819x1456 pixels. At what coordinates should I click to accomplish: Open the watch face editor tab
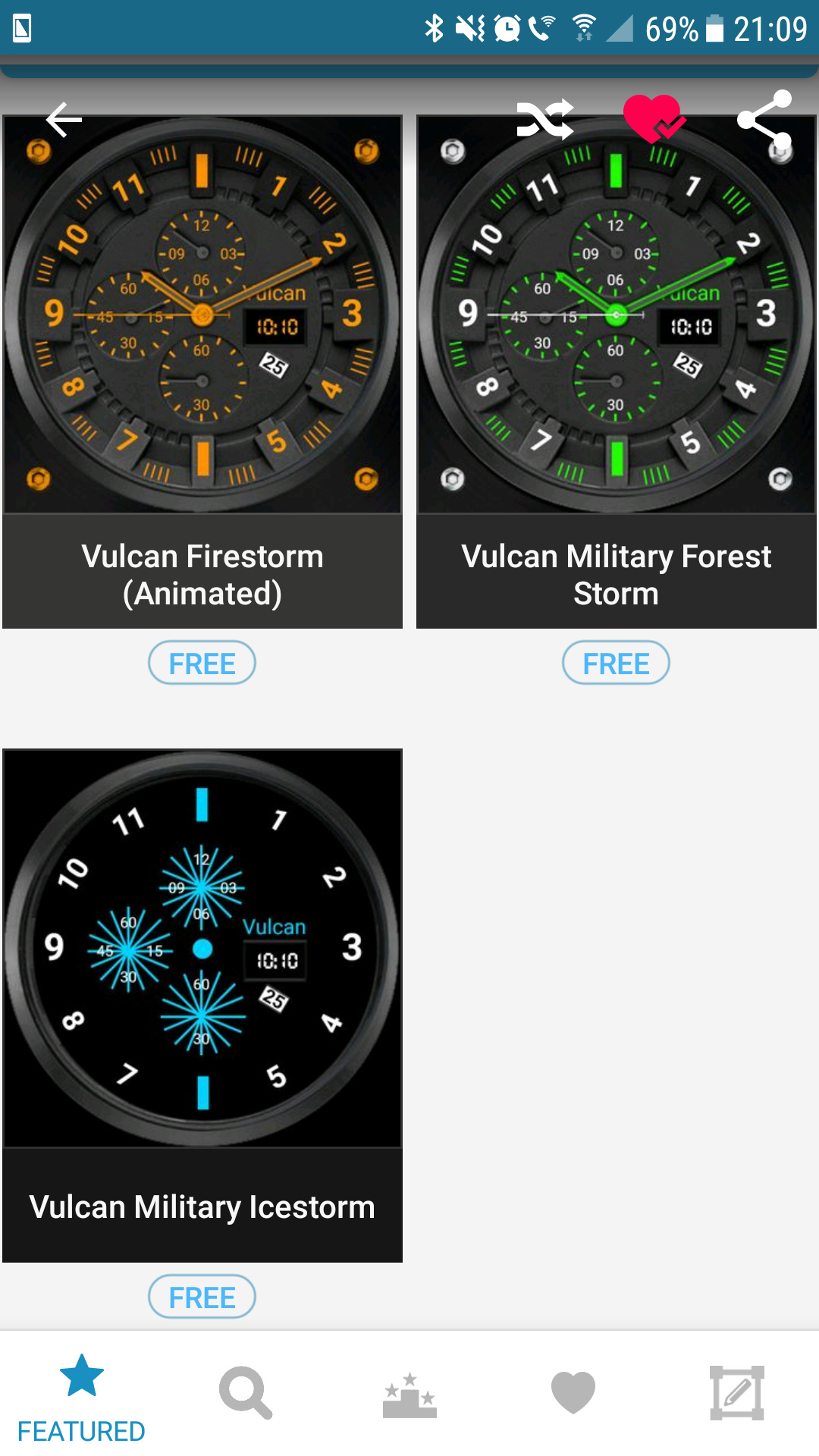pyautogui.click(x=737, y=1393)
